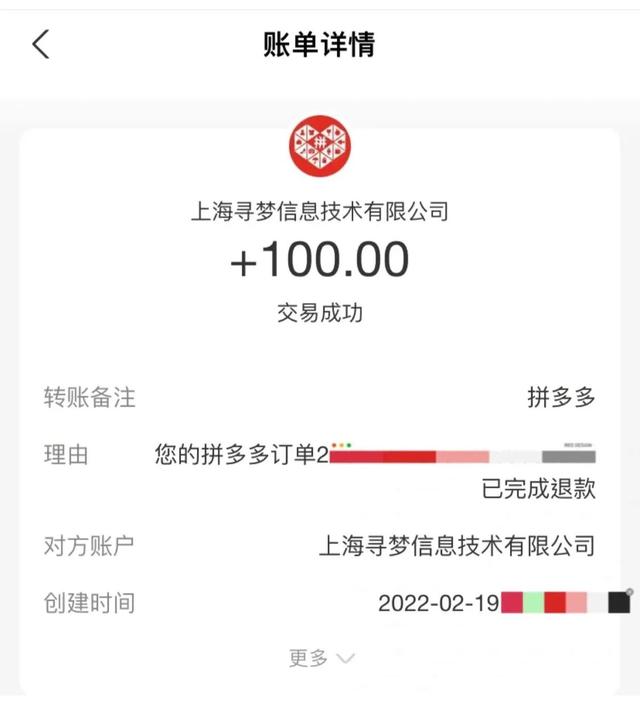Expand 更多 to show more bill details
Viewport: 640px width, 712px height.
click(x=320, y=657)
